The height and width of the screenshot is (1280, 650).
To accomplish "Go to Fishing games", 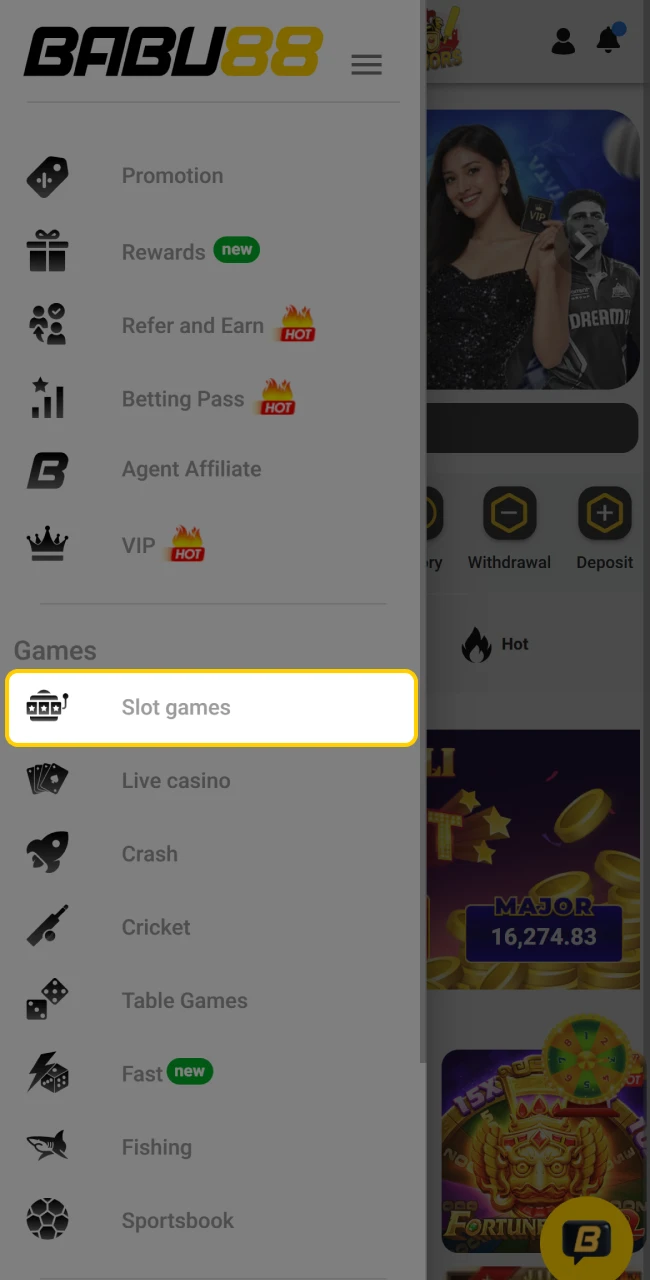I will [157, 1147].
